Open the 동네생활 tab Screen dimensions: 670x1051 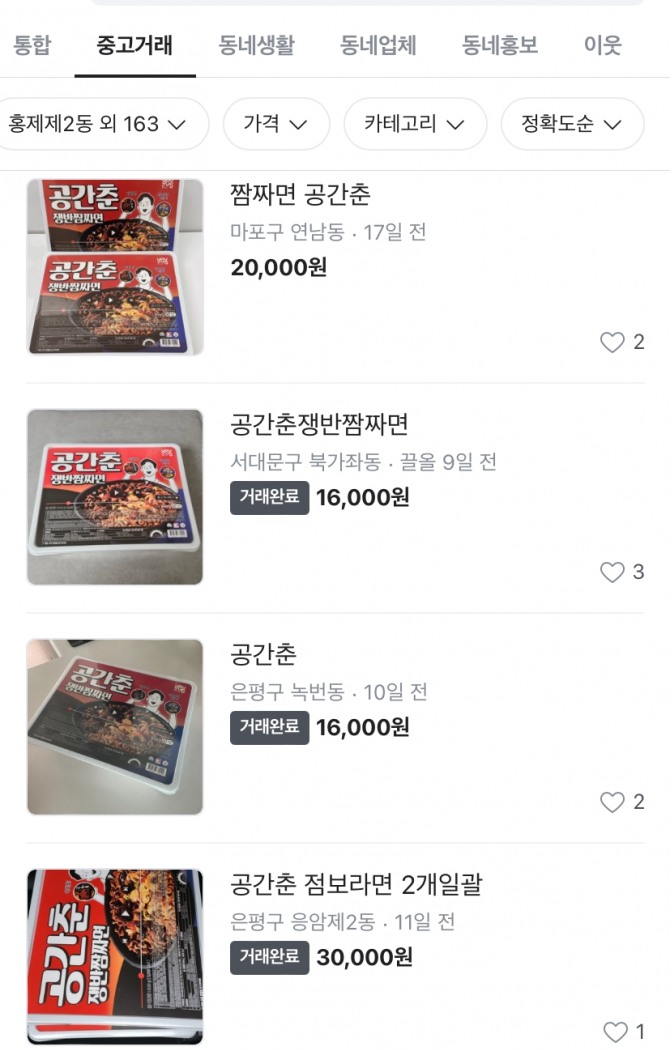(x=257, y=45)
